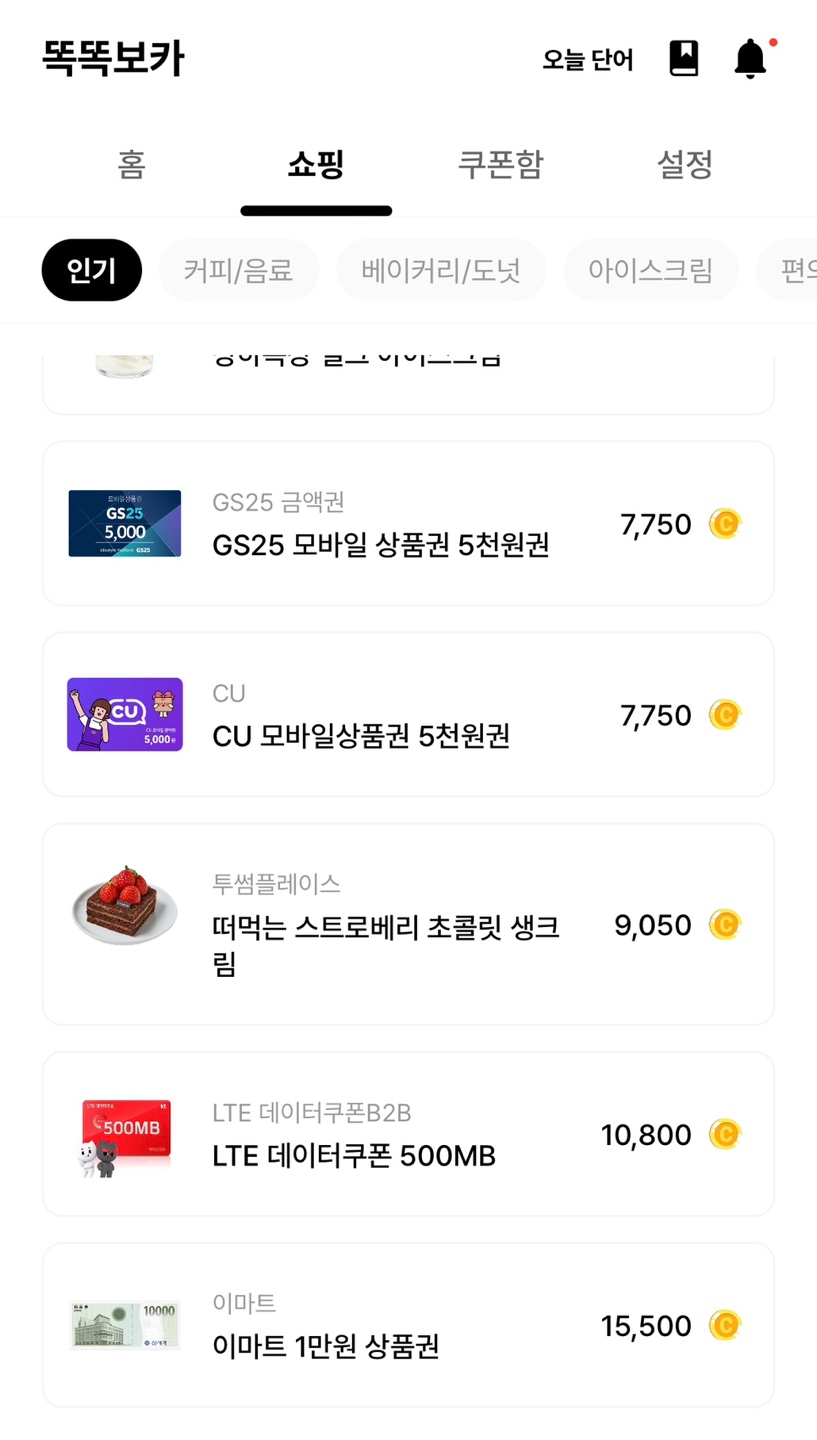The width and height of the screenshot is (817, 1440).
Task: Select the 아이스크림 category chip
Action: tap(651, 270)
